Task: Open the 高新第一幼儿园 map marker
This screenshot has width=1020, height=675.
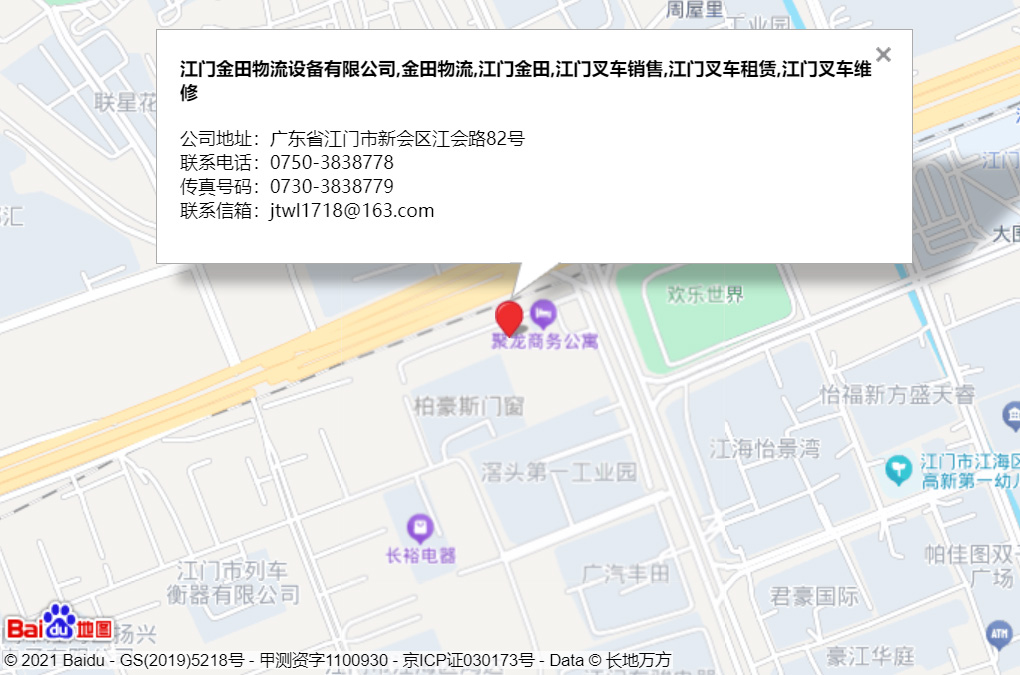Action: [x=899, y=466]
